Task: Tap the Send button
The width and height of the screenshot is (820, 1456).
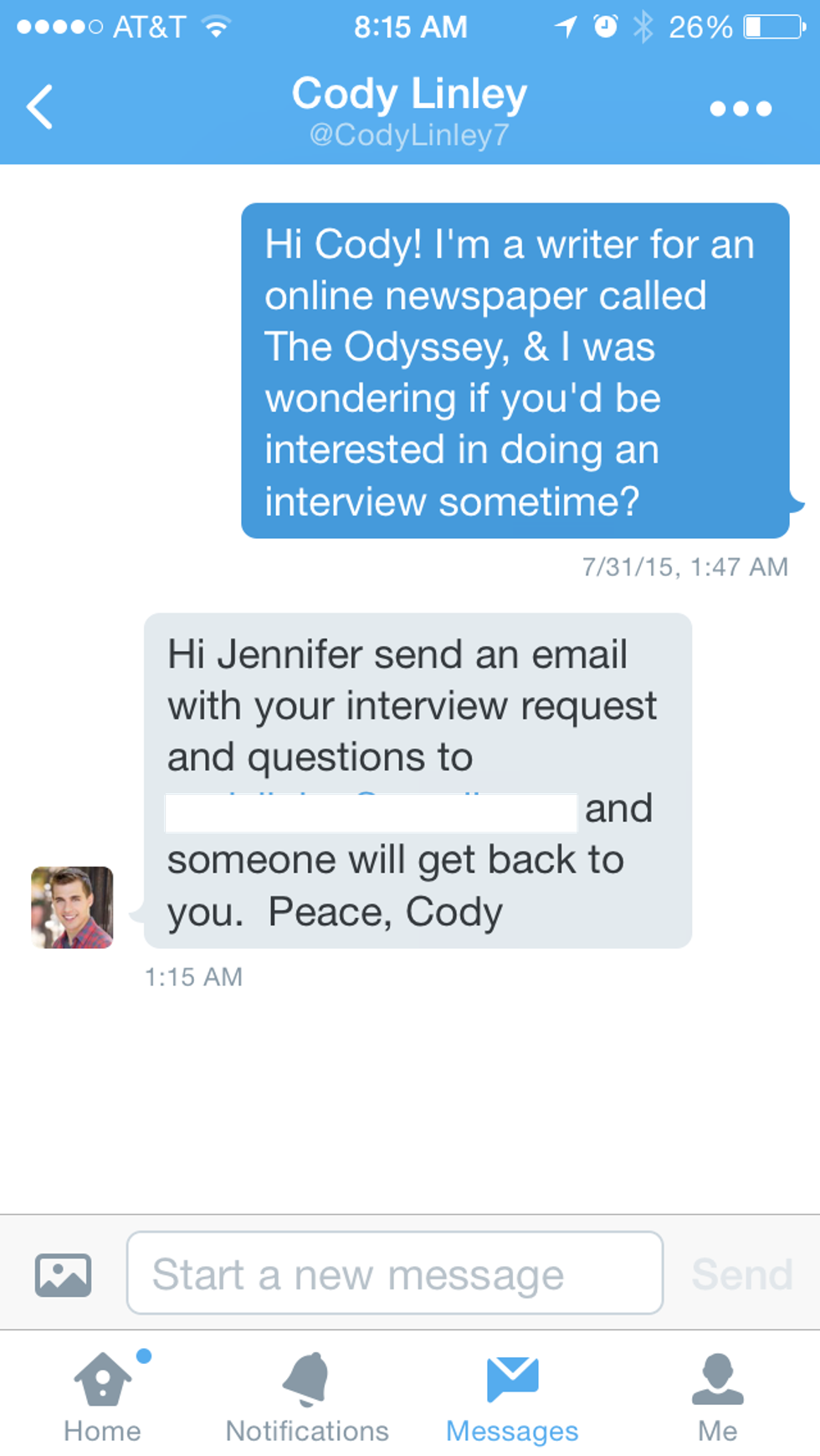Action: point(742,1274)
